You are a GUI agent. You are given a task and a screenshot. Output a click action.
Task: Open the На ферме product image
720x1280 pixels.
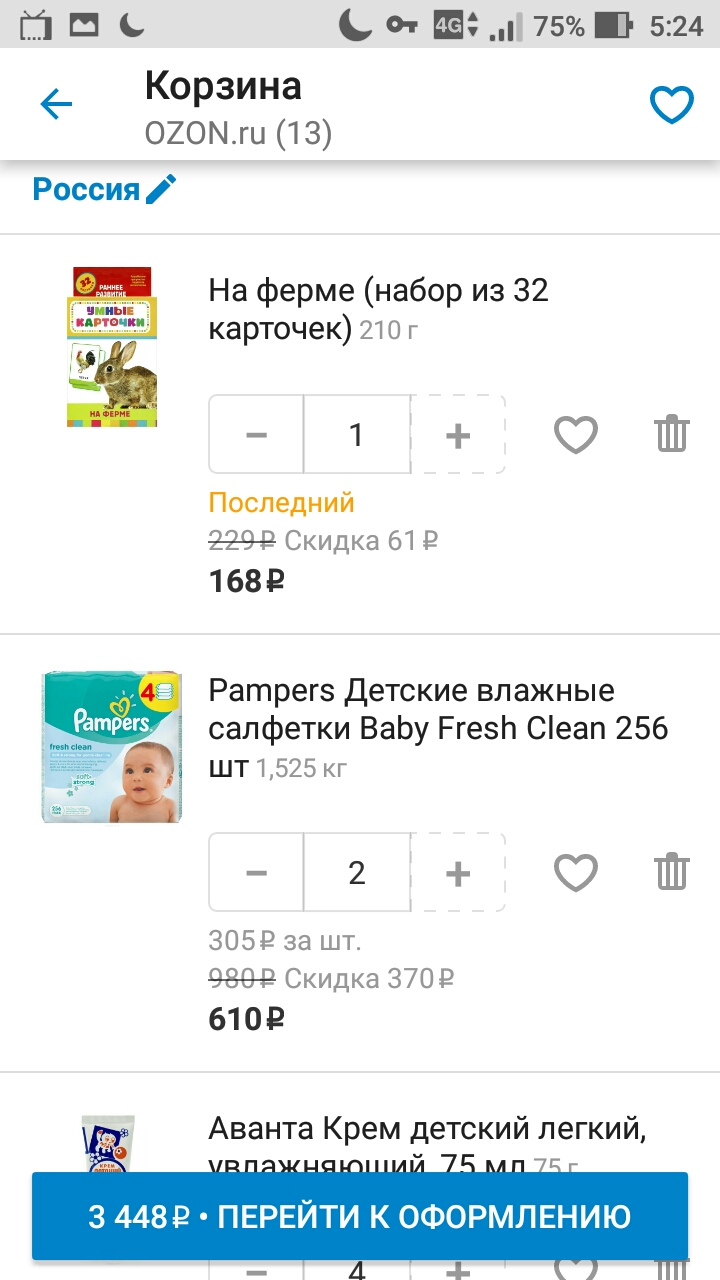click(112, 347)
